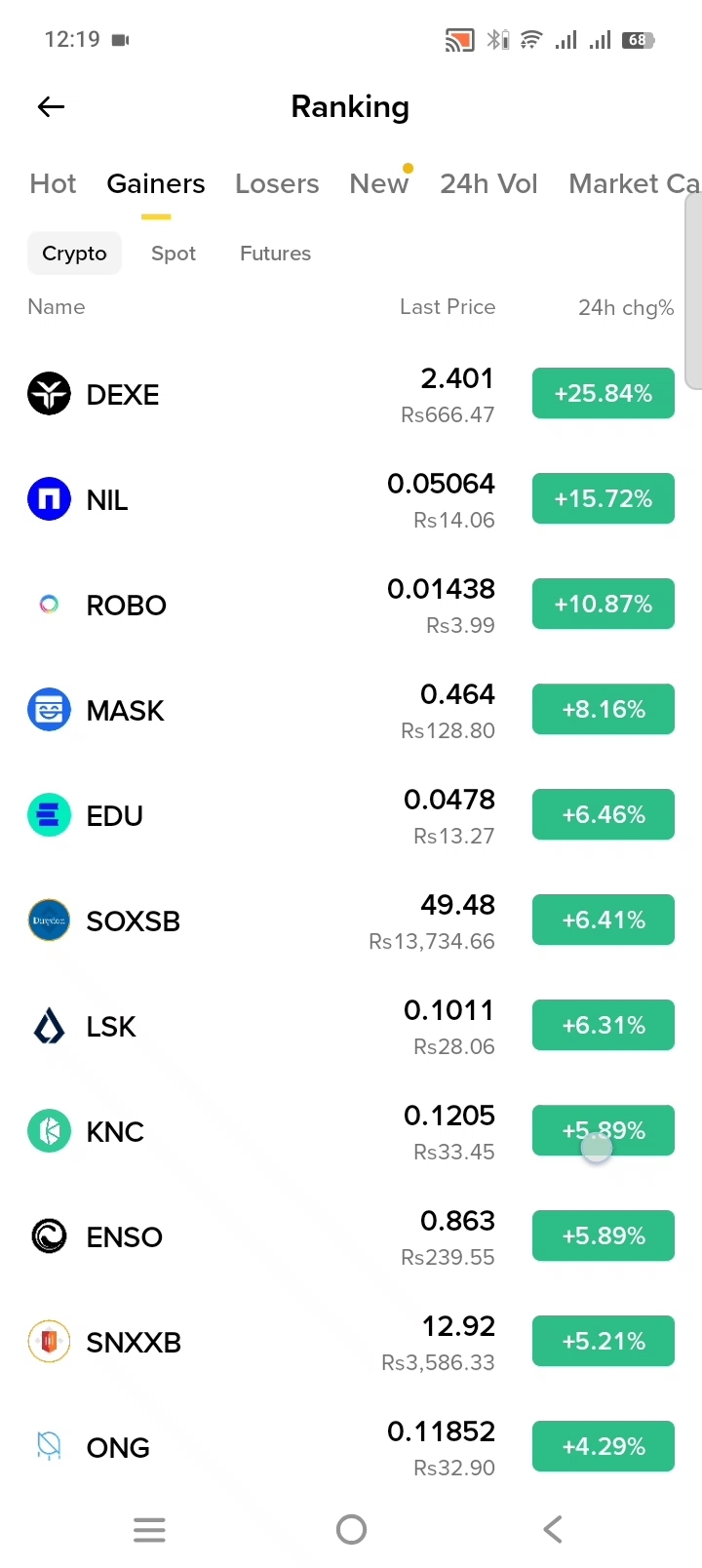The width and height of the screenshot is (702, 1568).
Task: Select the Spot filter
Action: coord(174,254)
